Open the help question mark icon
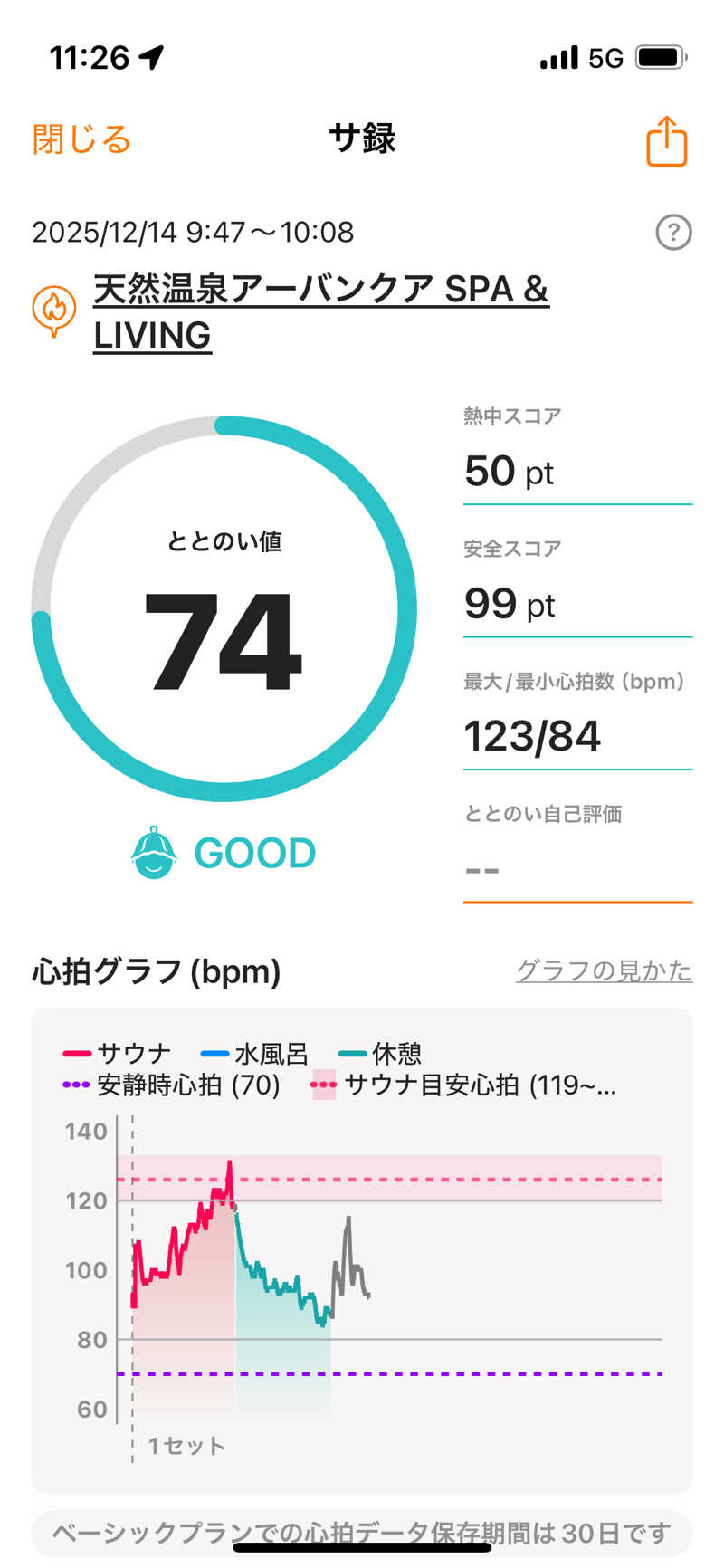The width and height of the screenshot is (724, 1568). tap(672, 233)
